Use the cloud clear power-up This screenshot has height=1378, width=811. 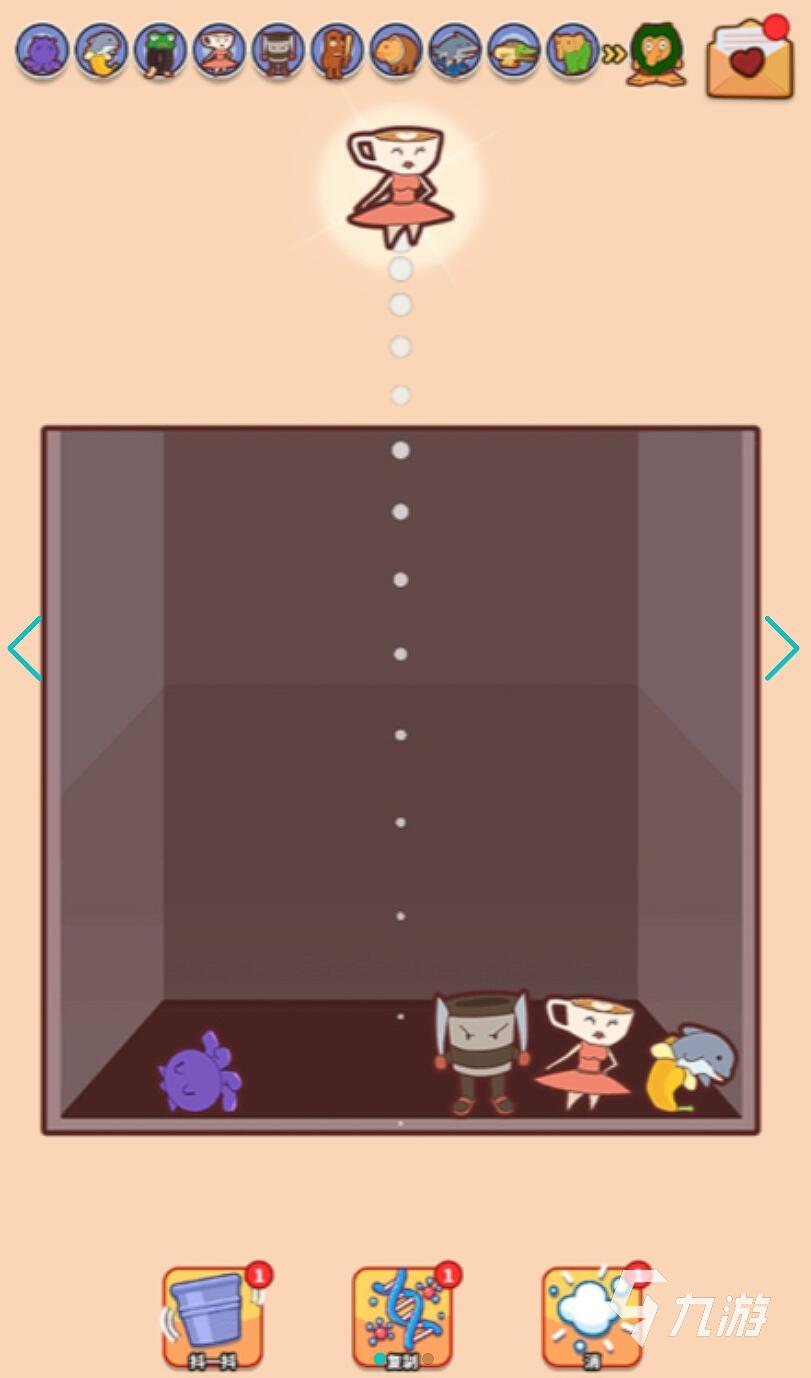(591, 1316)
